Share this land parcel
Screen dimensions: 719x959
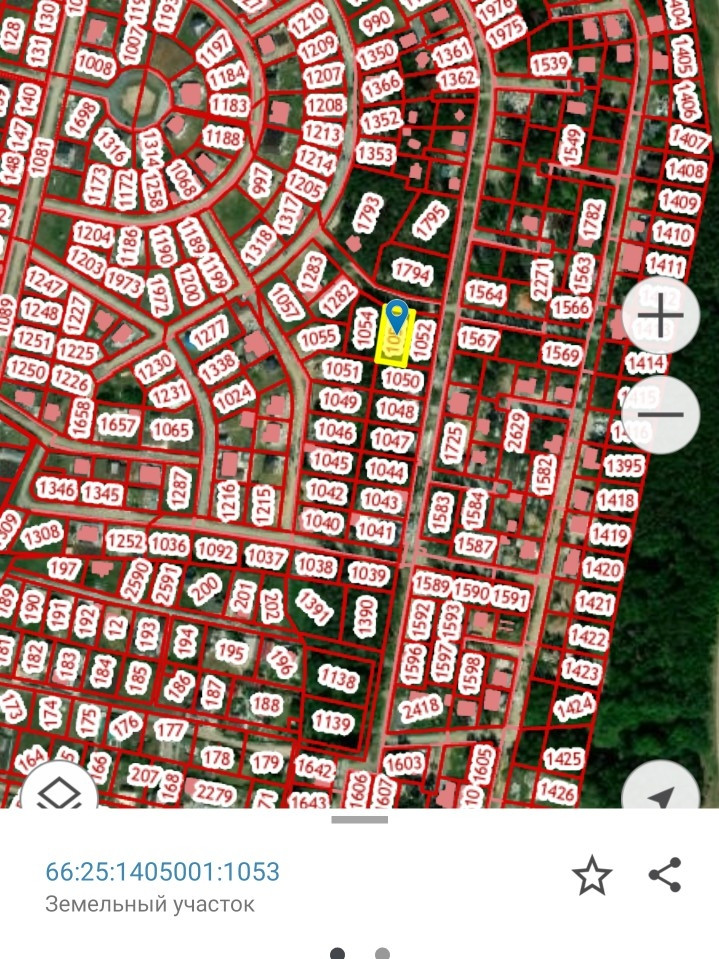(x=665, y=874)
